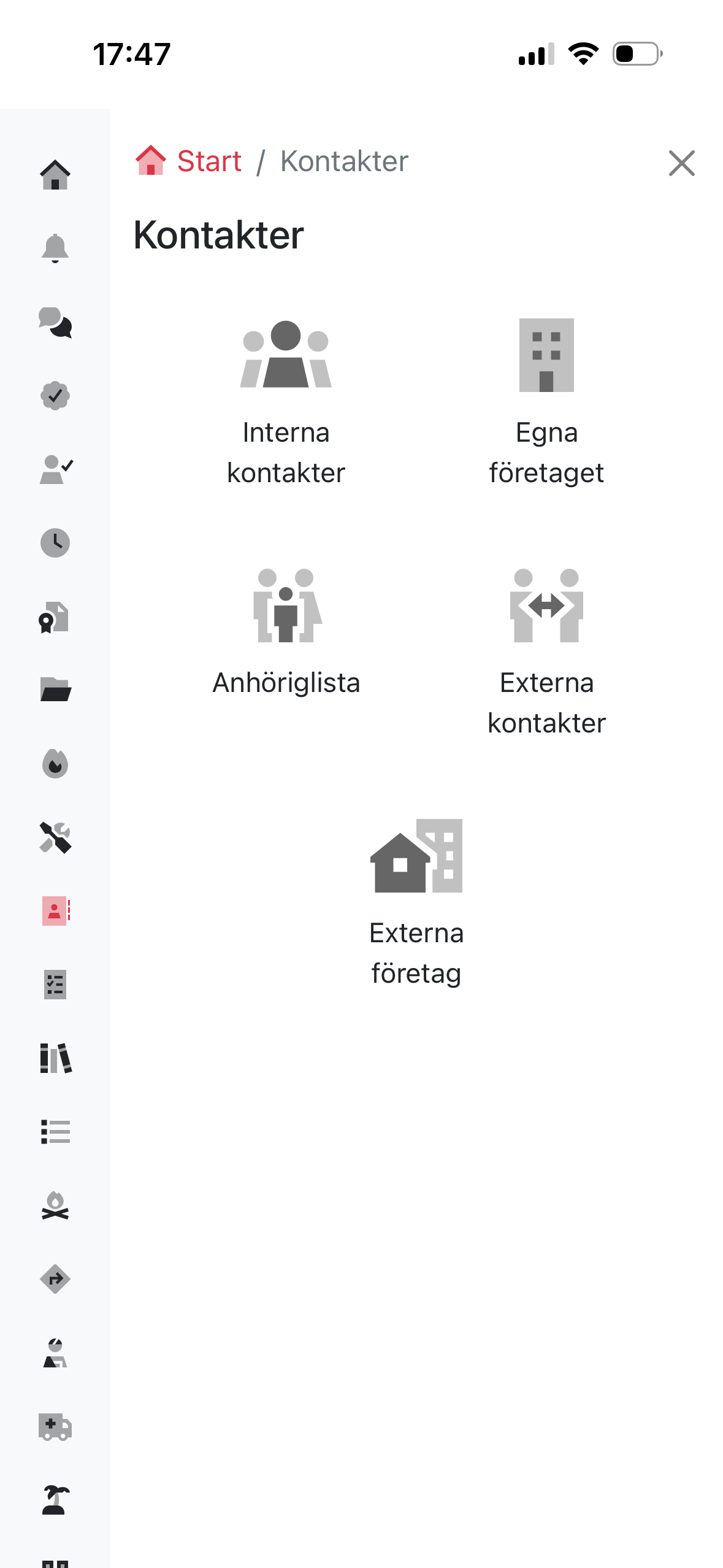Open the folder icon in the sidebar
Image resolution: width=723 pixels, height=1568 pixels.
click(x=55, y=690)
